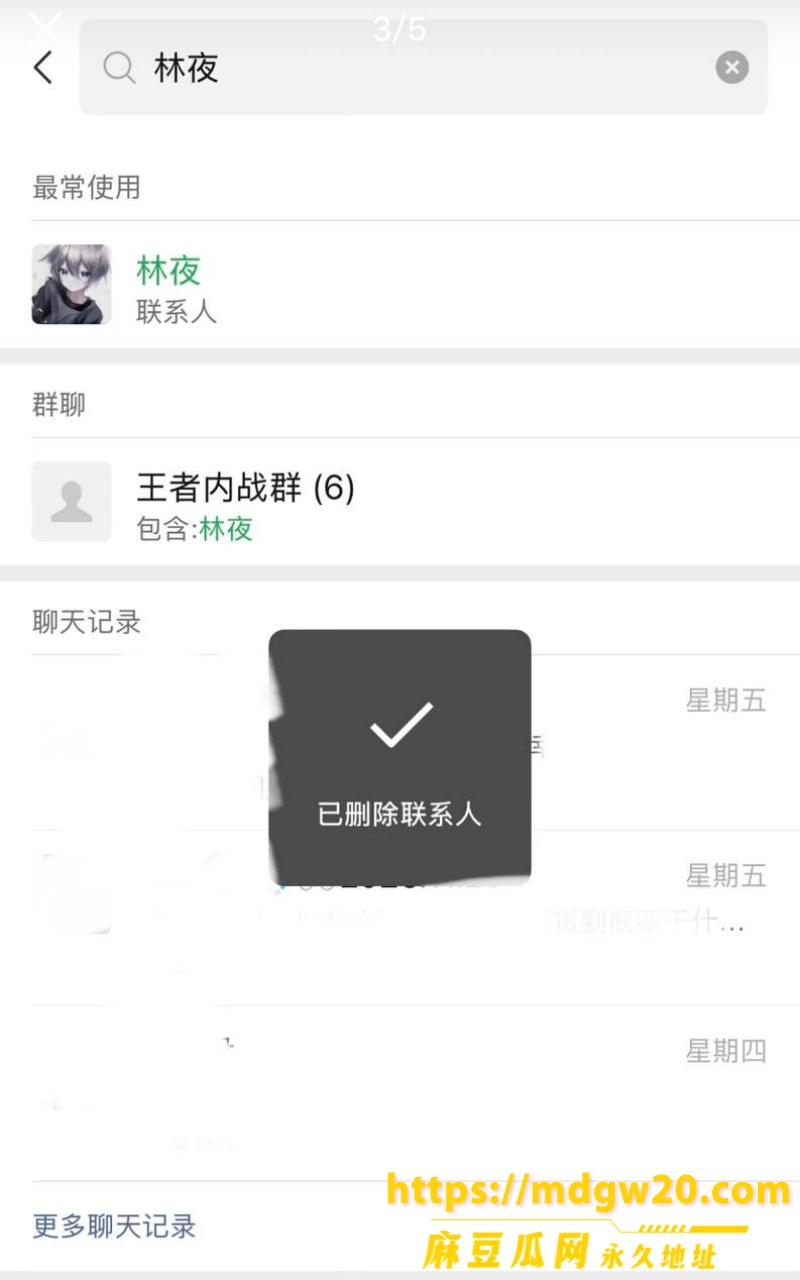800x1280 pixels.
Task: Open the chat record from 星期四
Action: pyautogui.click(x=400, y=1094)
